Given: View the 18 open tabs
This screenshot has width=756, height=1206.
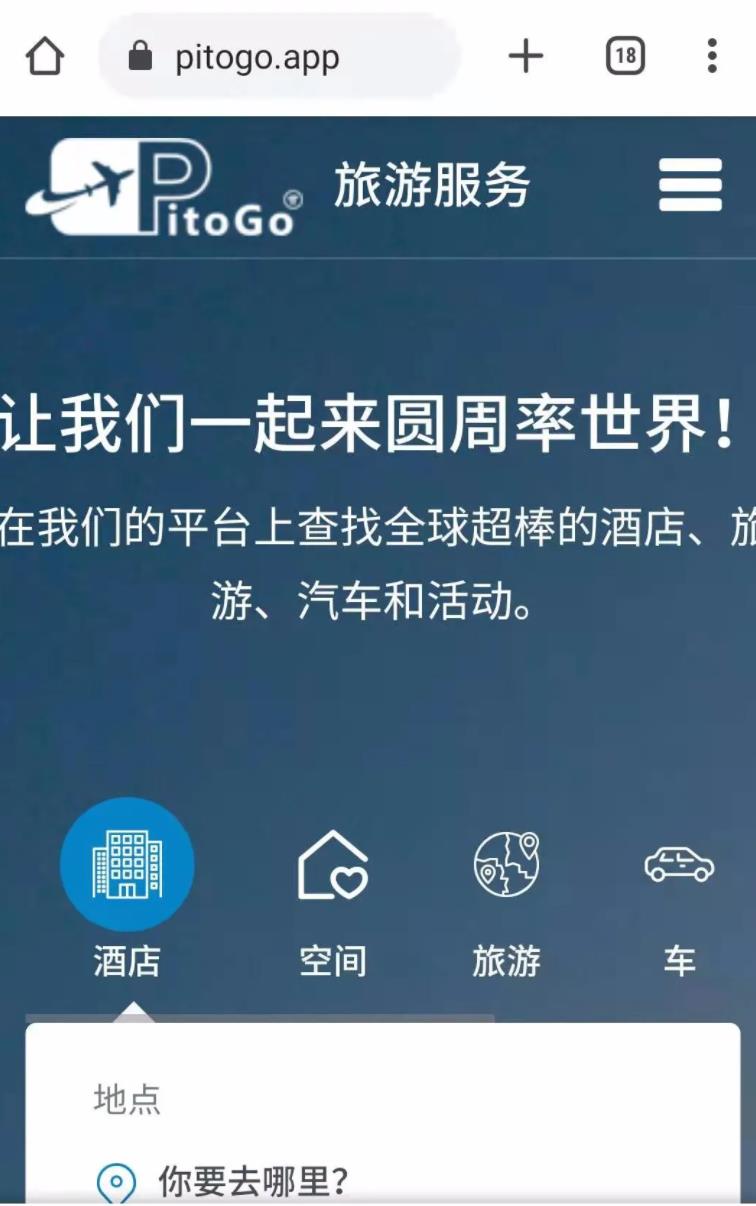Looking at the screenshot, I should coord(625,57).
